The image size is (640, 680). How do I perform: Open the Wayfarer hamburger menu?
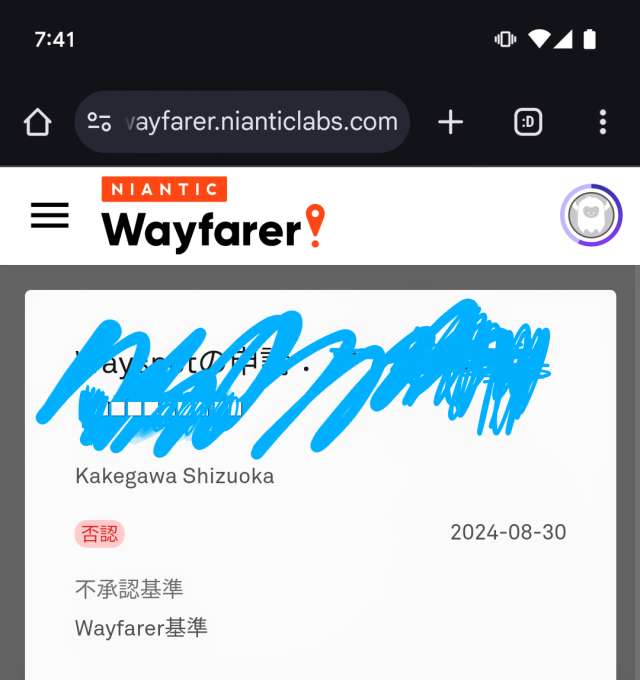[x=50, y=215]
